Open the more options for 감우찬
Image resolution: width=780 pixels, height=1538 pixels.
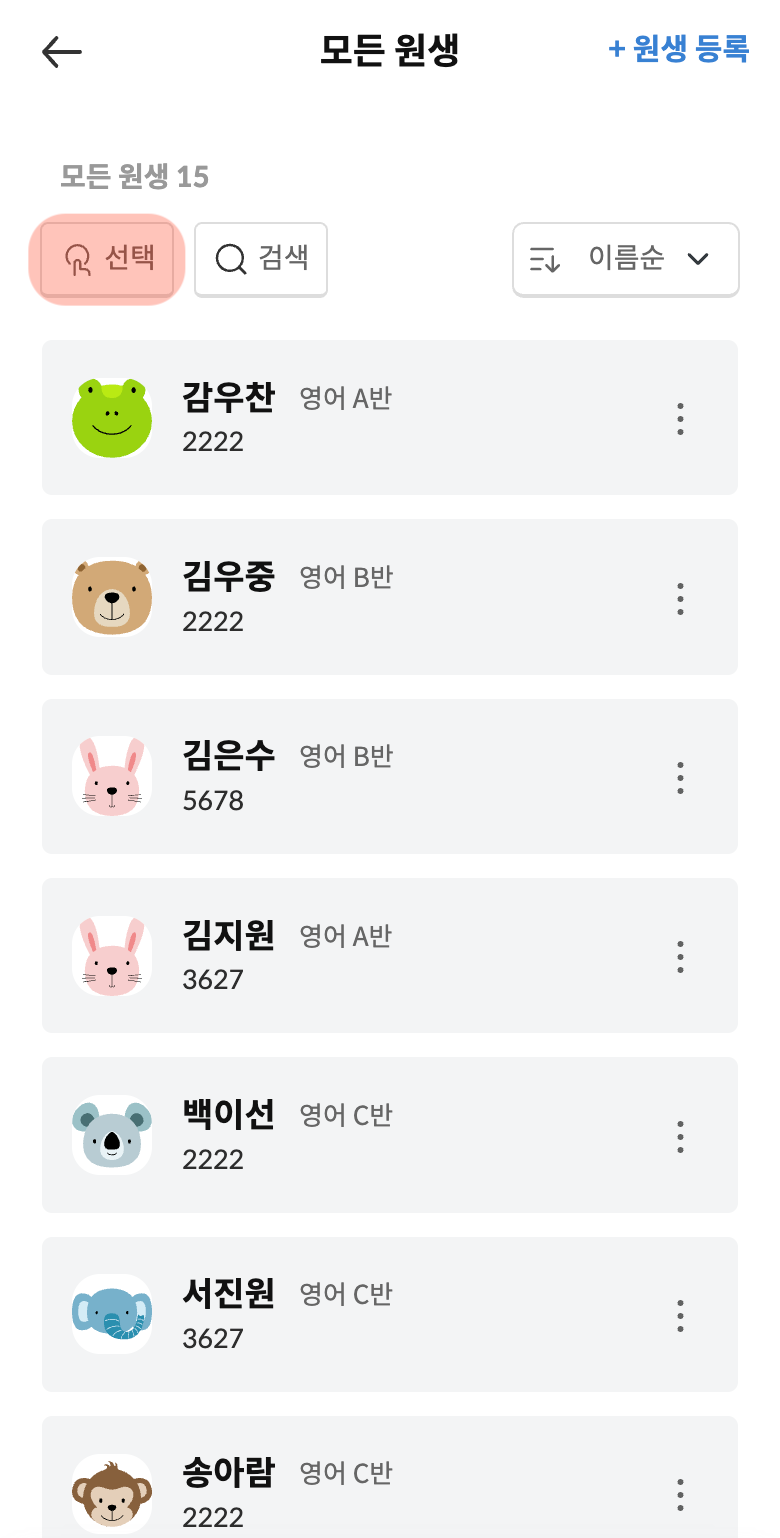[680, 419]
